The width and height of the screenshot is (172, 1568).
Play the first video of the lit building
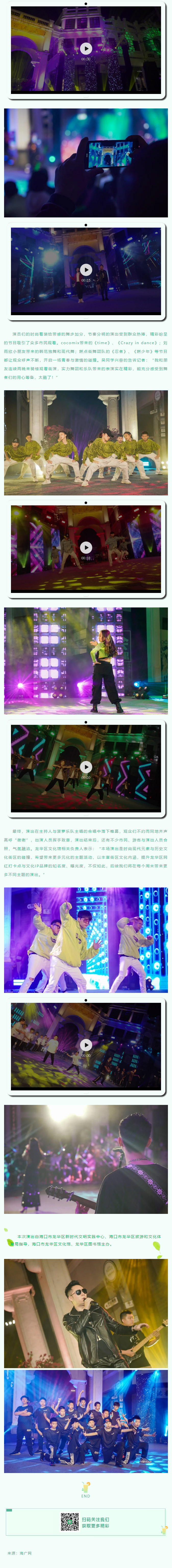tap(86, 49)
